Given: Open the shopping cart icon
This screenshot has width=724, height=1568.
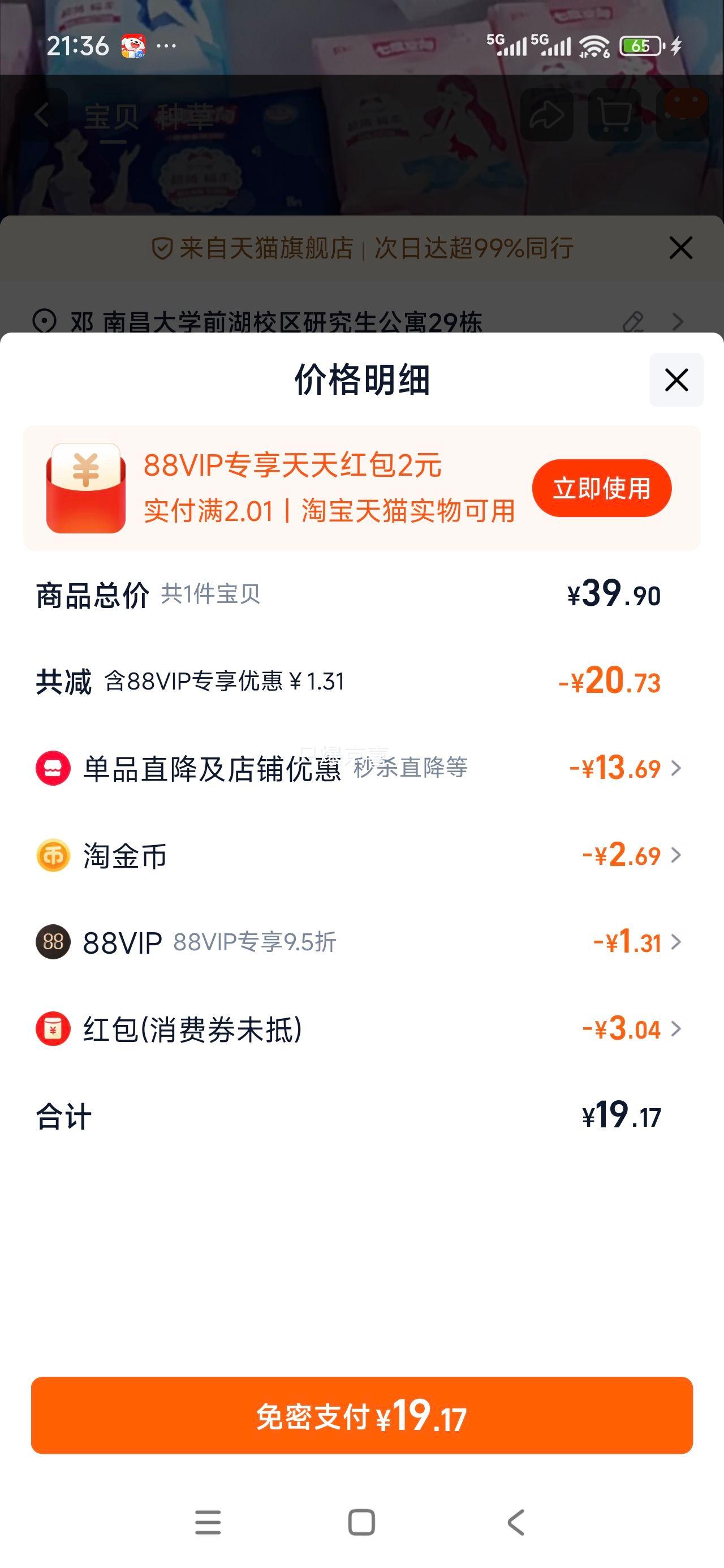Looking at the screenshot, I should 614,115.
